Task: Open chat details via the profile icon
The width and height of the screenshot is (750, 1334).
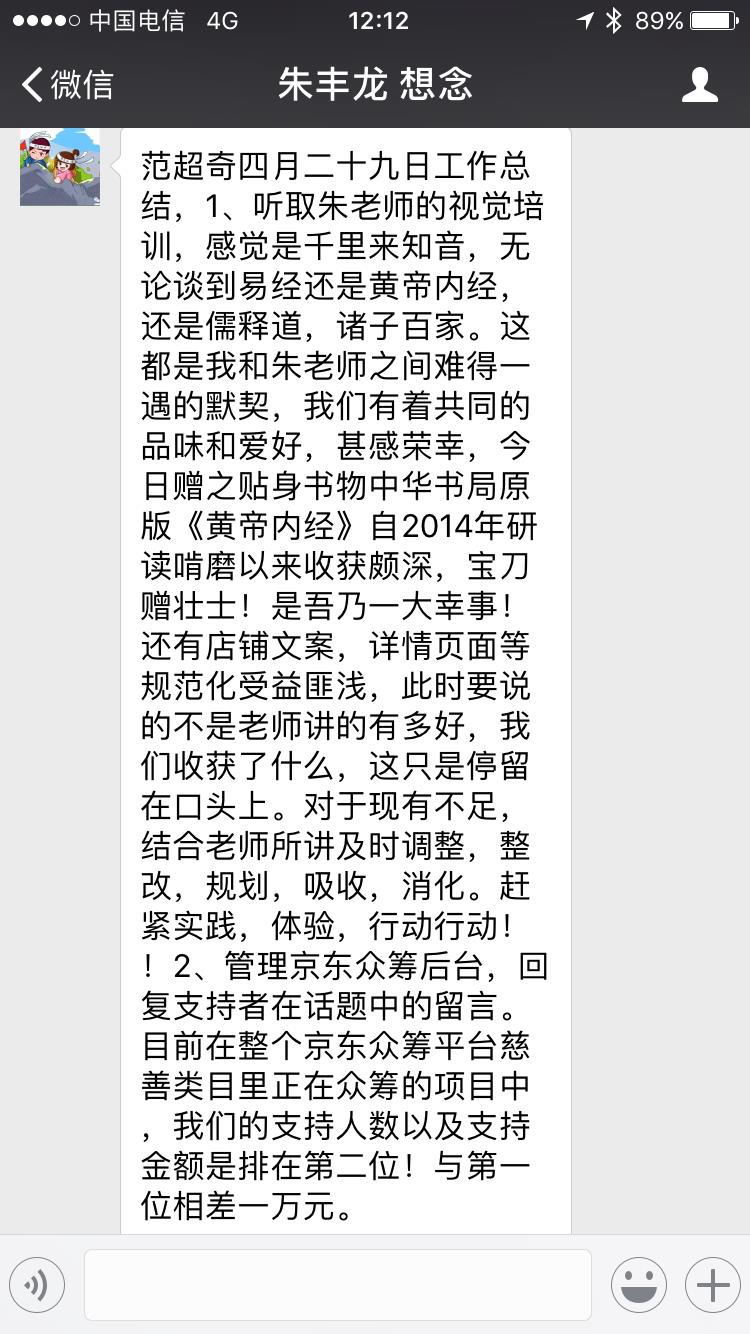Action: (x=699, y=85)
